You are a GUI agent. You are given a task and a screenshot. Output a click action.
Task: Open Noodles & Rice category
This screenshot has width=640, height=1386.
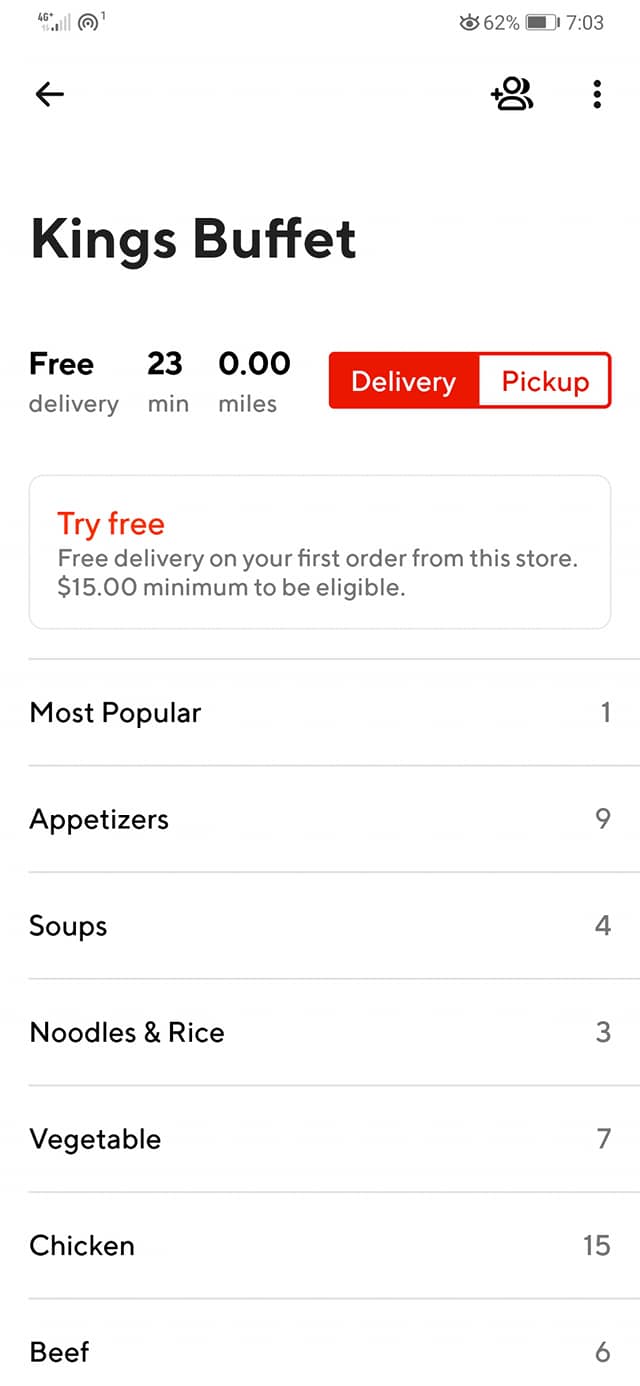pyautogui.click(x=320, y=1033)
